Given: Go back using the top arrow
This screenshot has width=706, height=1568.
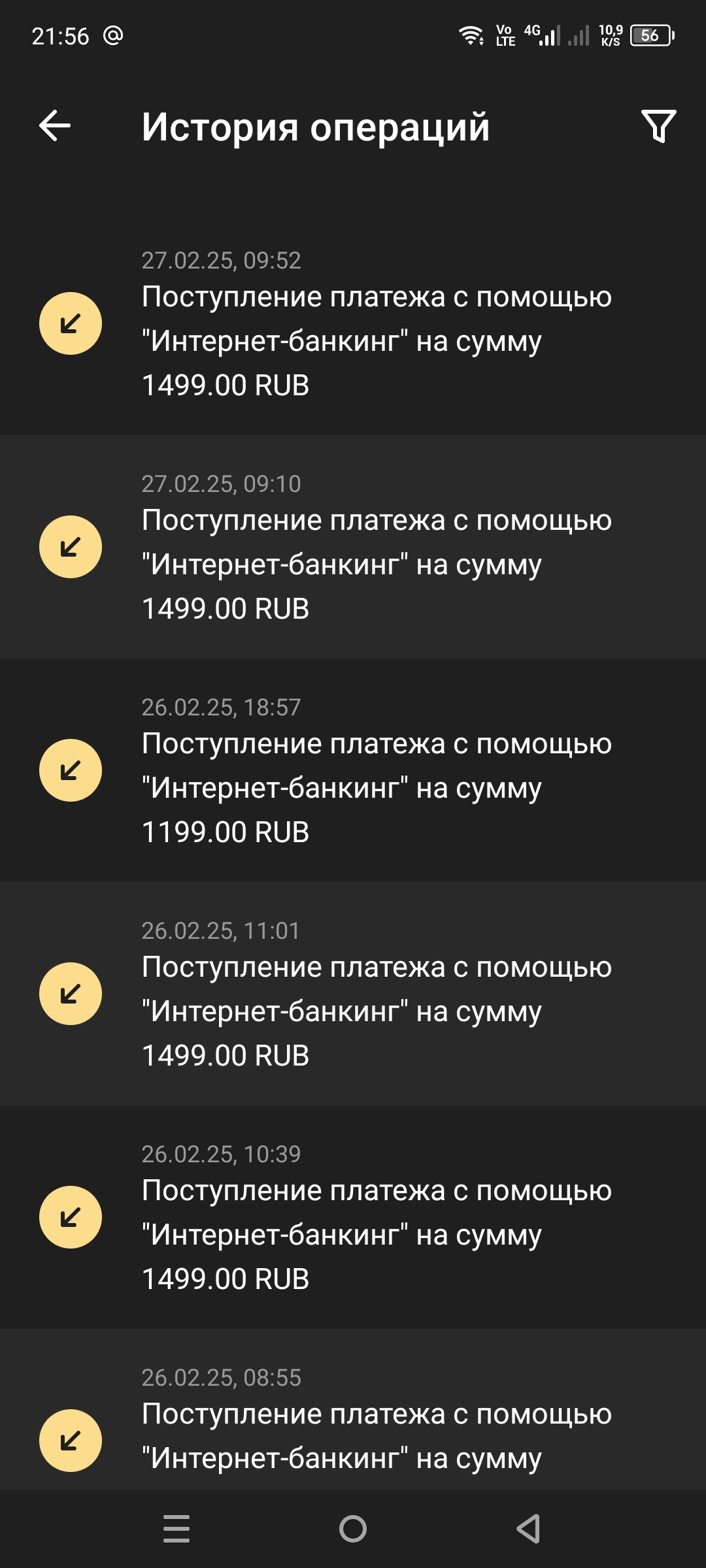Looking at the screenshot, I should coord(55,125).
